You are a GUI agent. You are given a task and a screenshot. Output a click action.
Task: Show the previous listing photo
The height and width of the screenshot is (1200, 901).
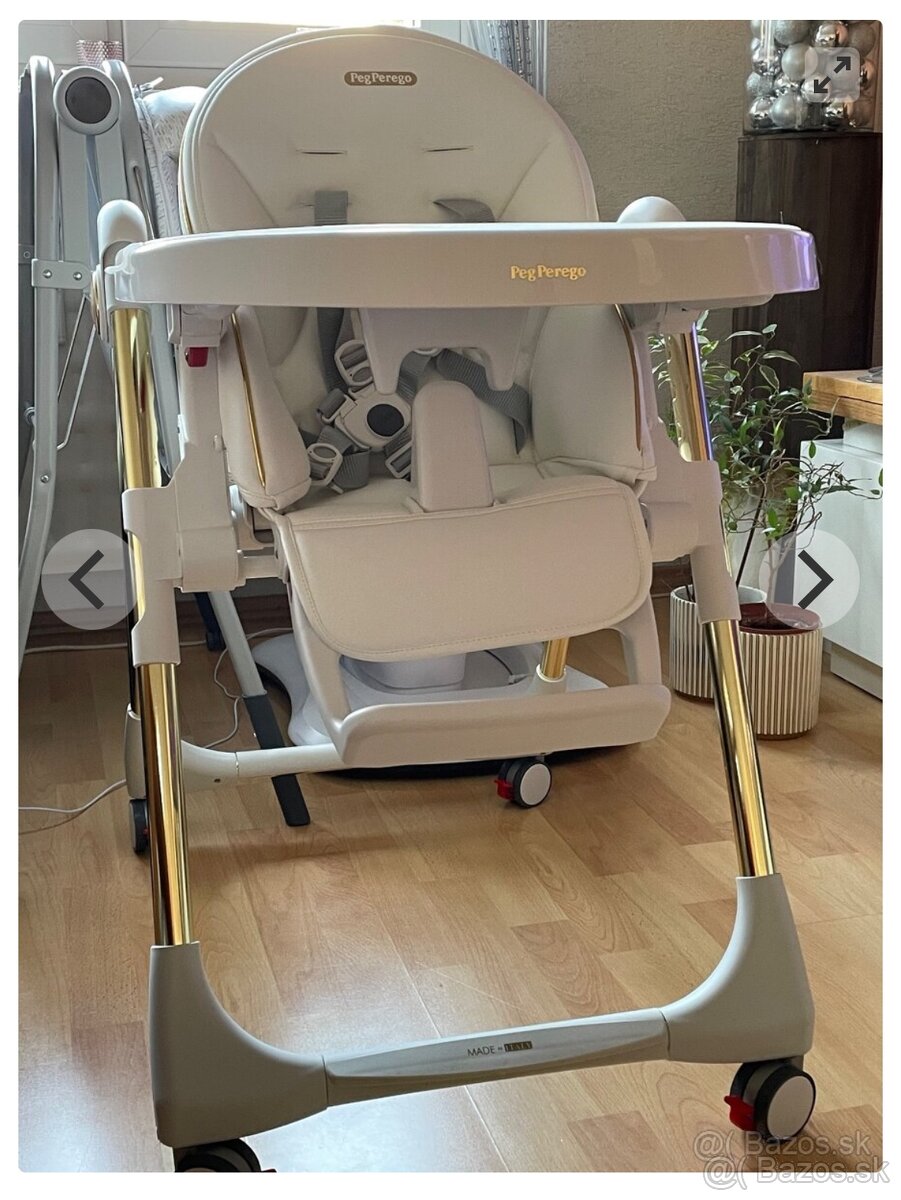click(87, 579)
